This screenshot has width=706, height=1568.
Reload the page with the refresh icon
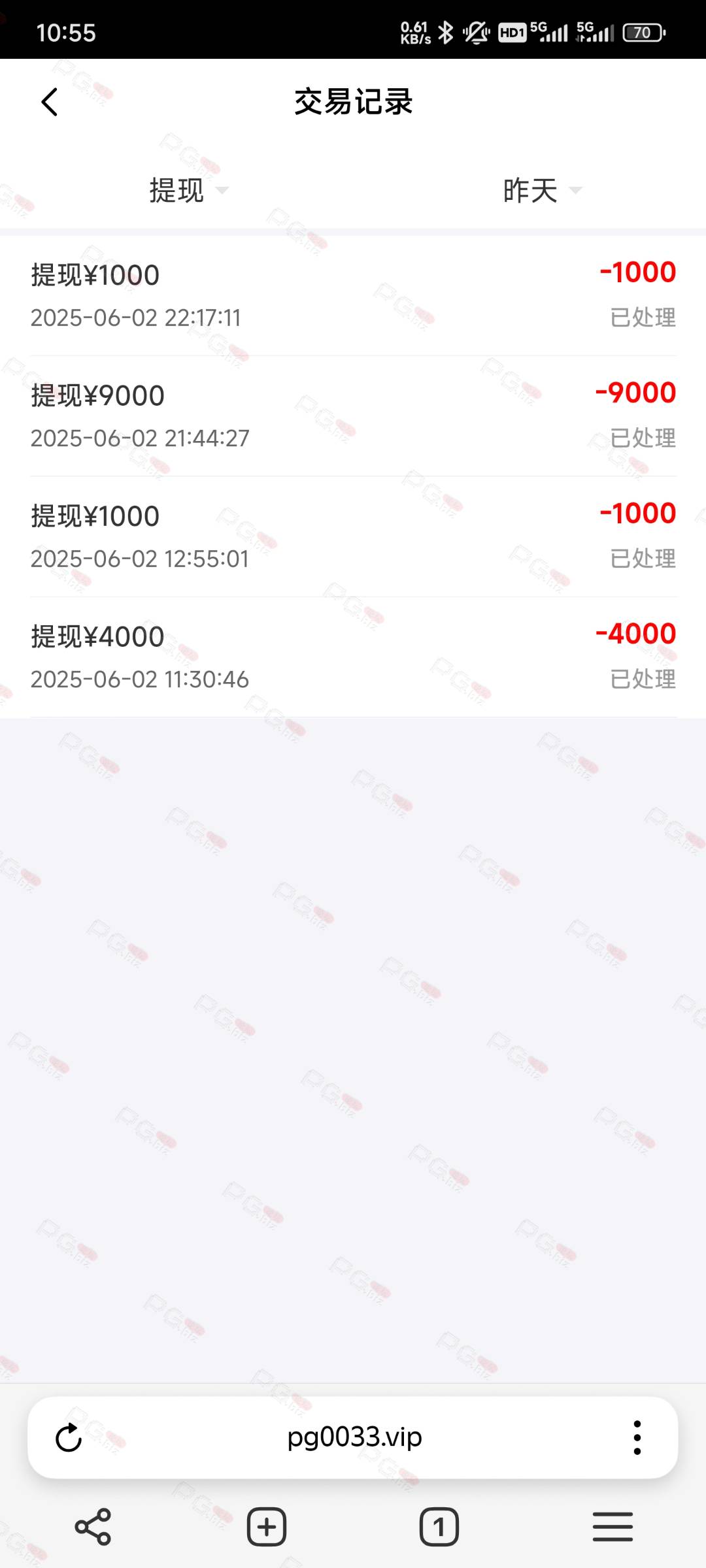pyautogui.click(x=69, y=1437)
